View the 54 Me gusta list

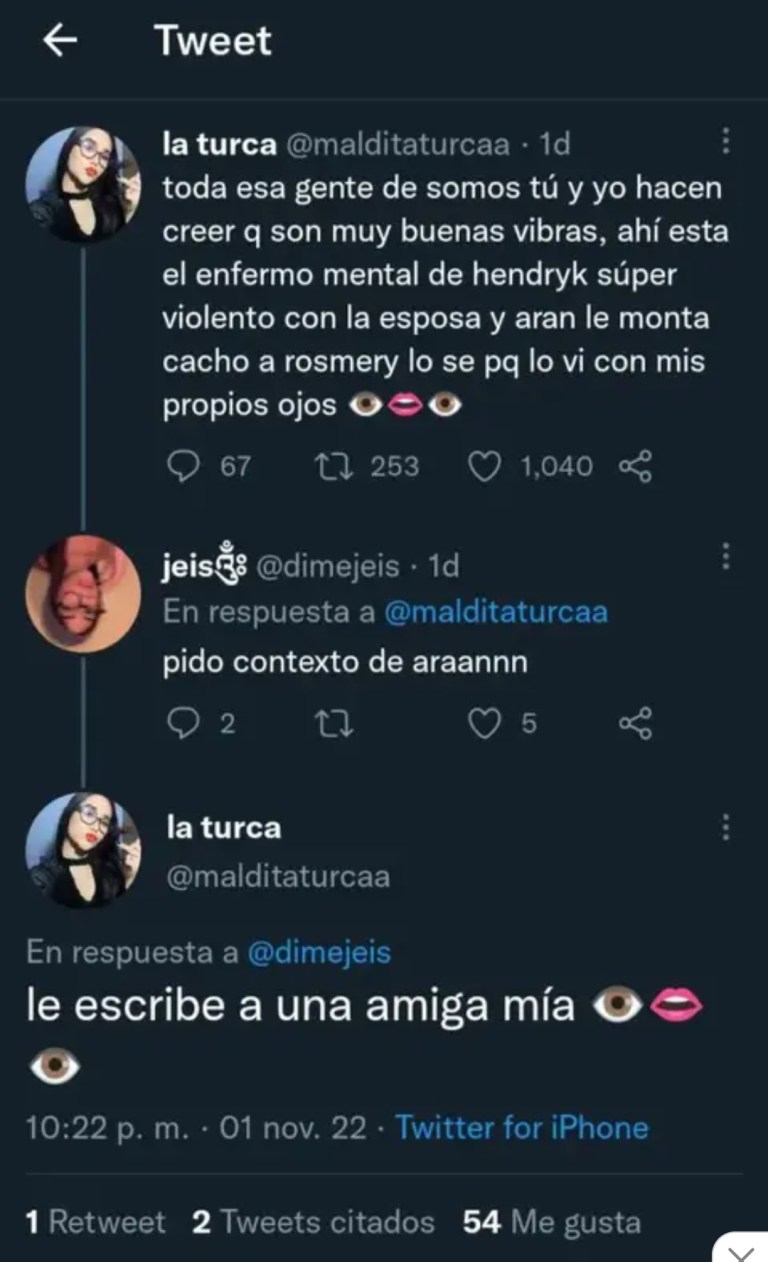(551, 1222)
